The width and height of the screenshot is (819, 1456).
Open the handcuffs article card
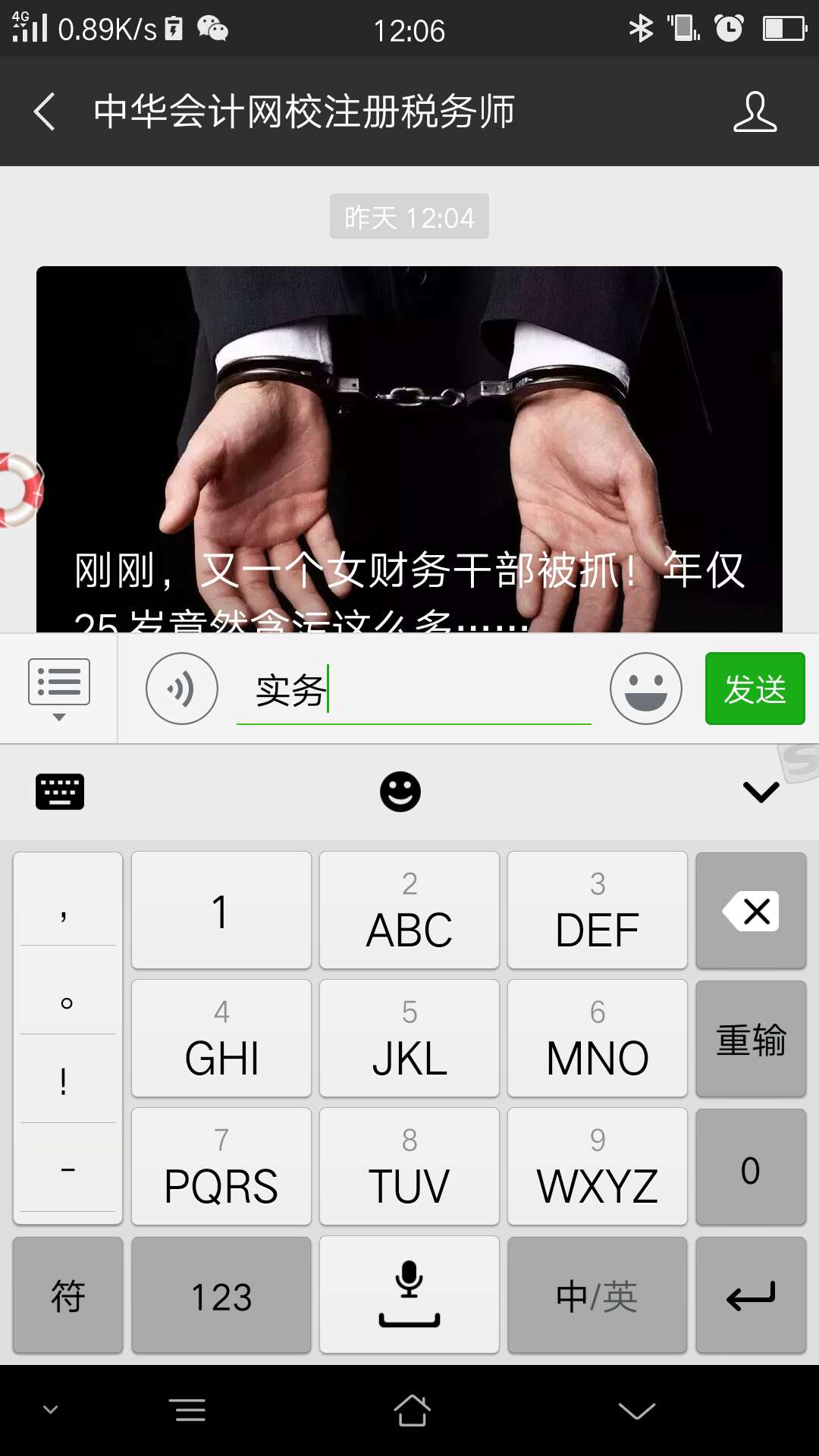(x=409, y=449)
